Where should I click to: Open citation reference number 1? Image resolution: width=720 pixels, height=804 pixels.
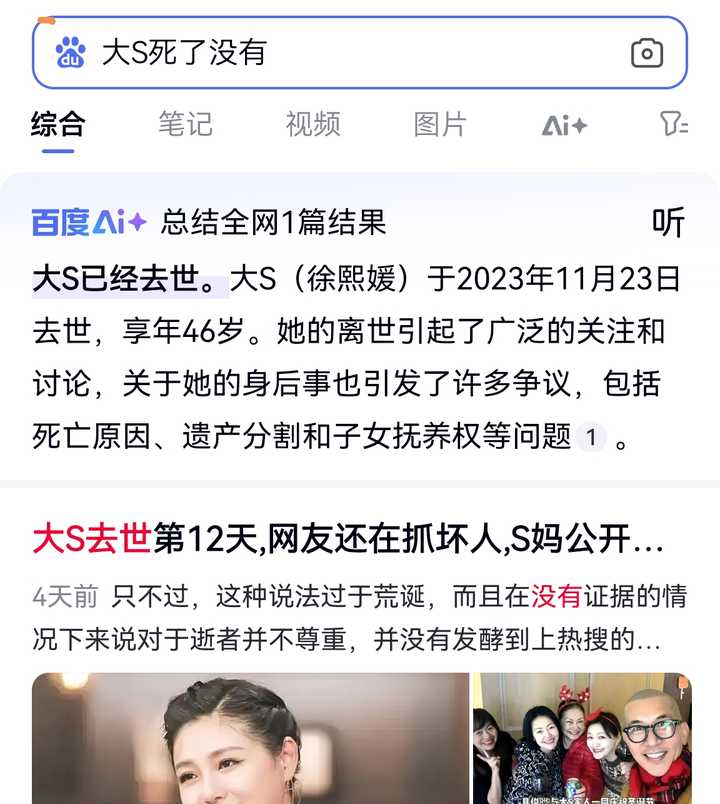(x=591, y=437)
